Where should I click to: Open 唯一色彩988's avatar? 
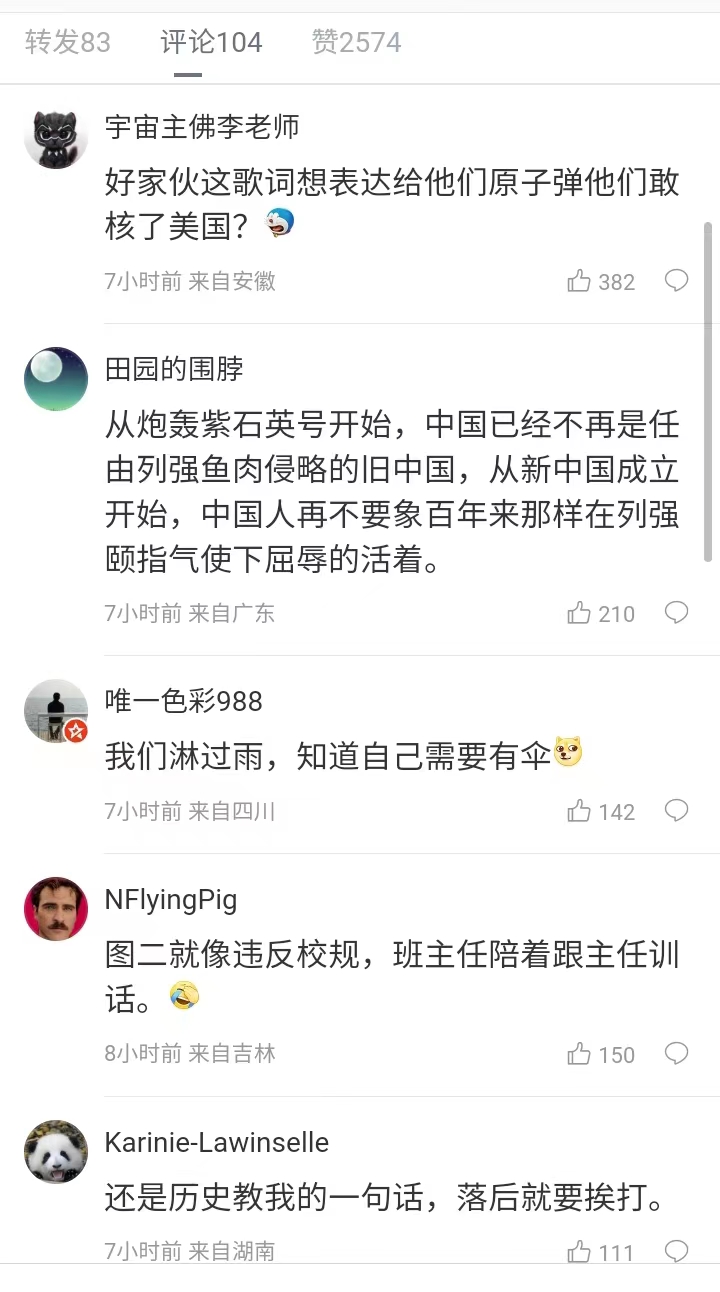[x=56, y=711]
